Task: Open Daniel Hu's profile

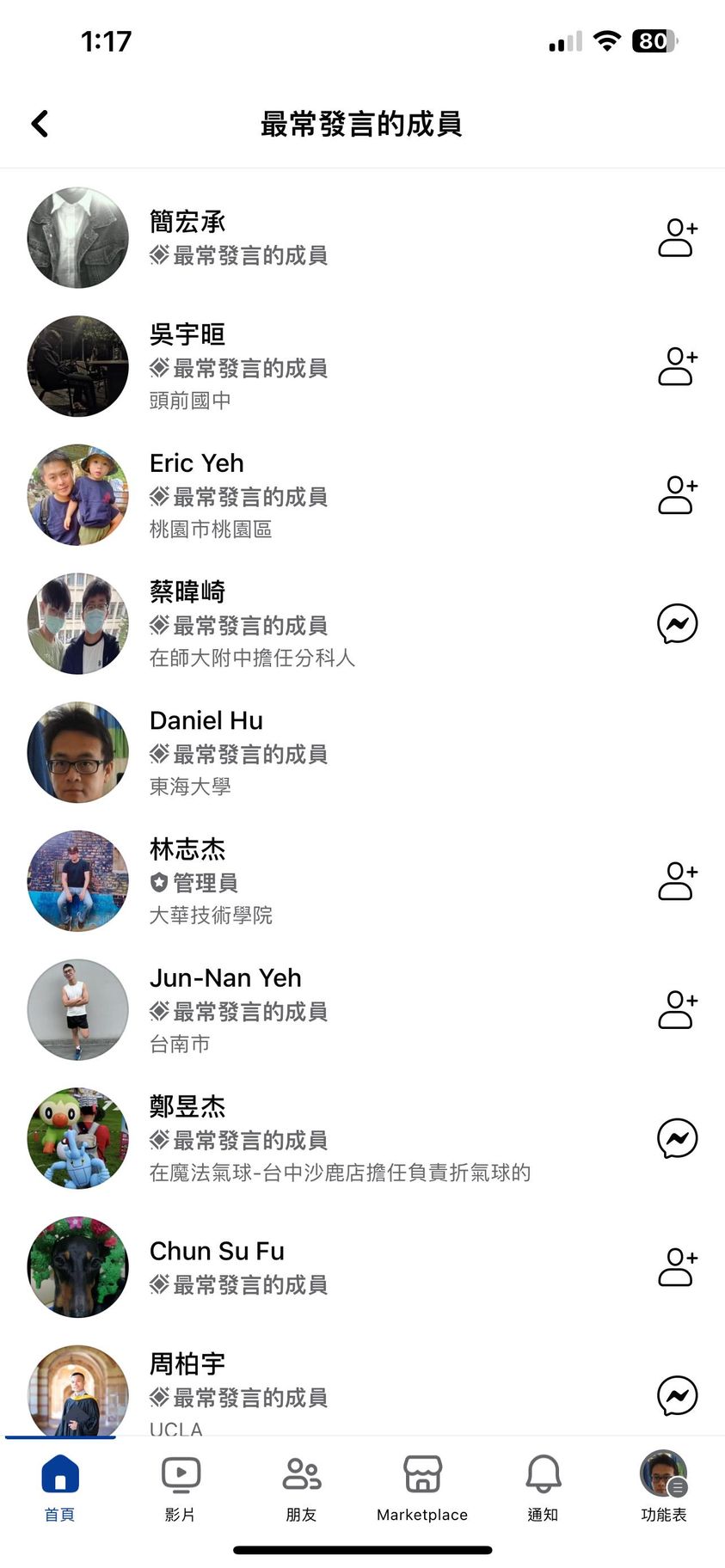Action: pyautogui.click(x=206, y=720)
